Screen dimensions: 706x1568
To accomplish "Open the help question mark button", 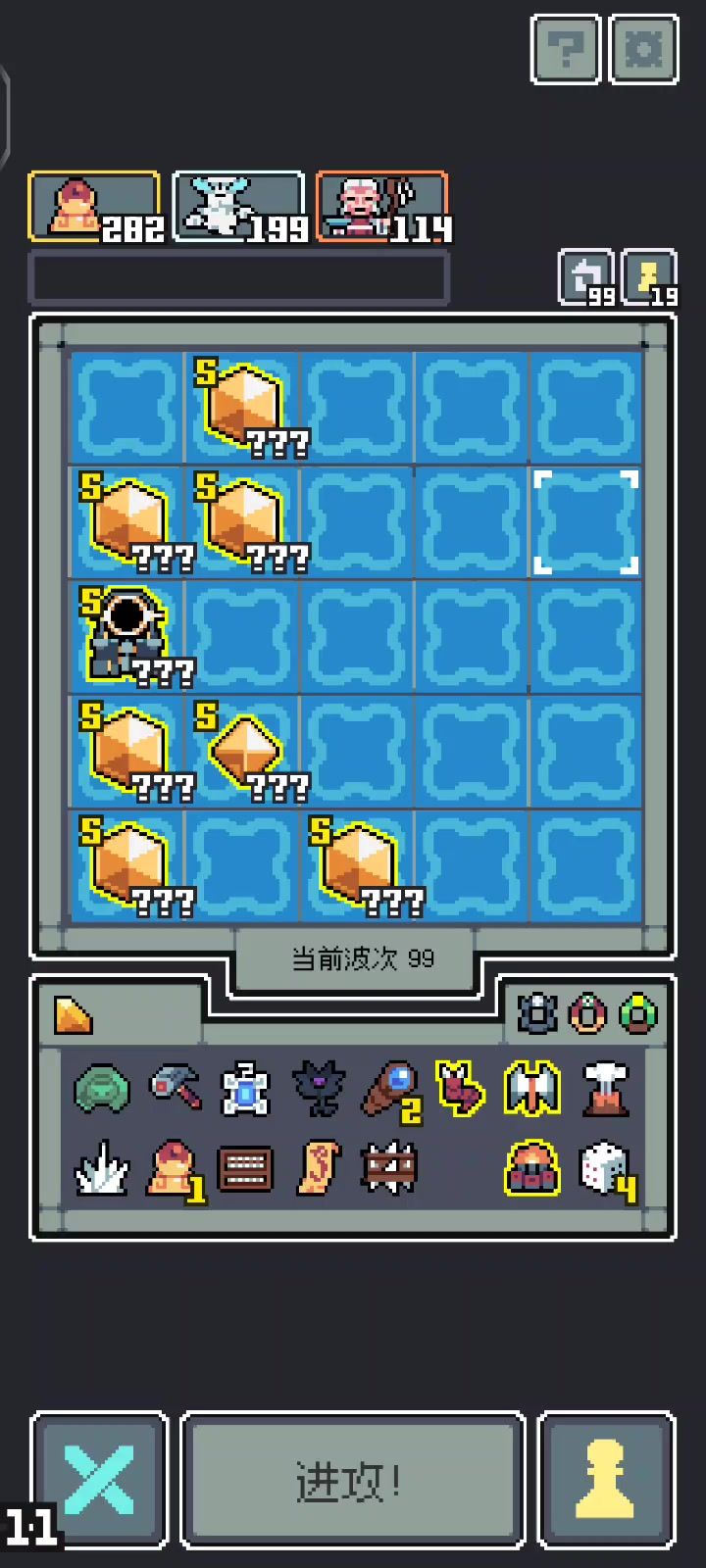I will pyautogui.click(x=565, y=49).
